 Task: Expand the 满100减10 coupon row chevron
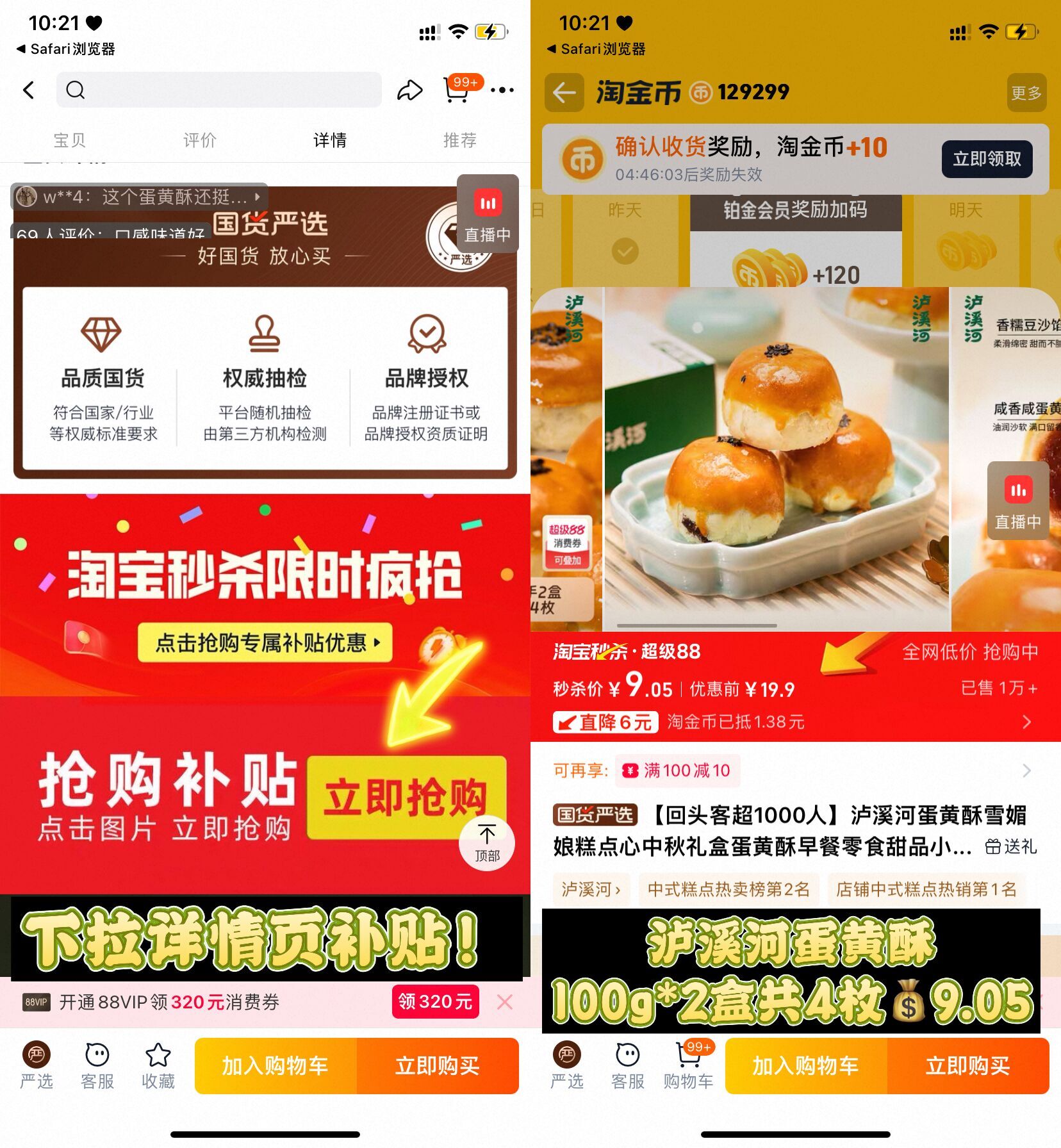(x=1027, y=771)
